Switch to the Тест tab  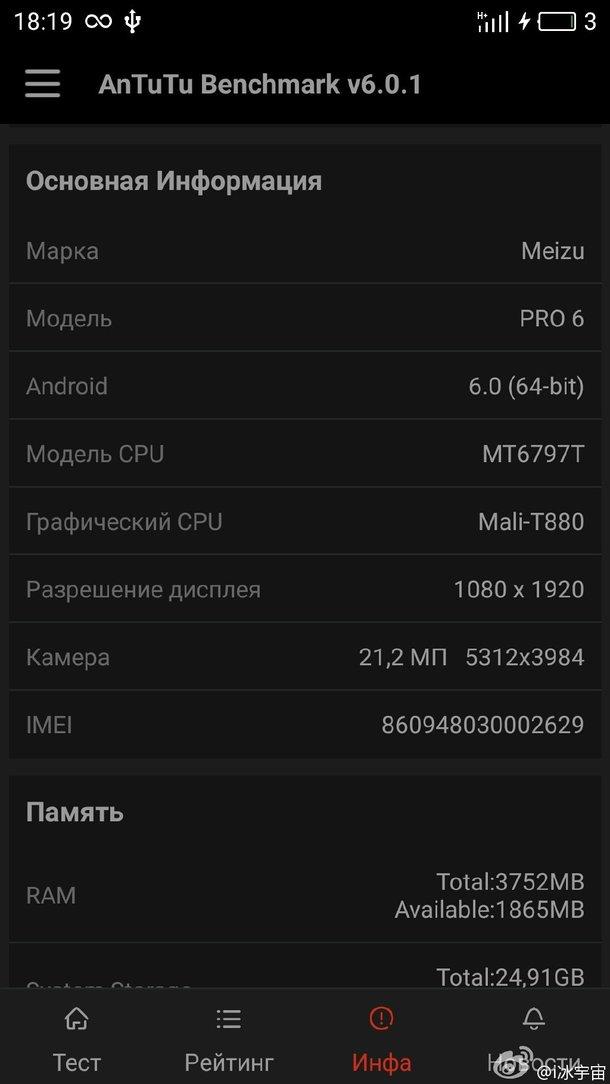tap(76, 1037)
